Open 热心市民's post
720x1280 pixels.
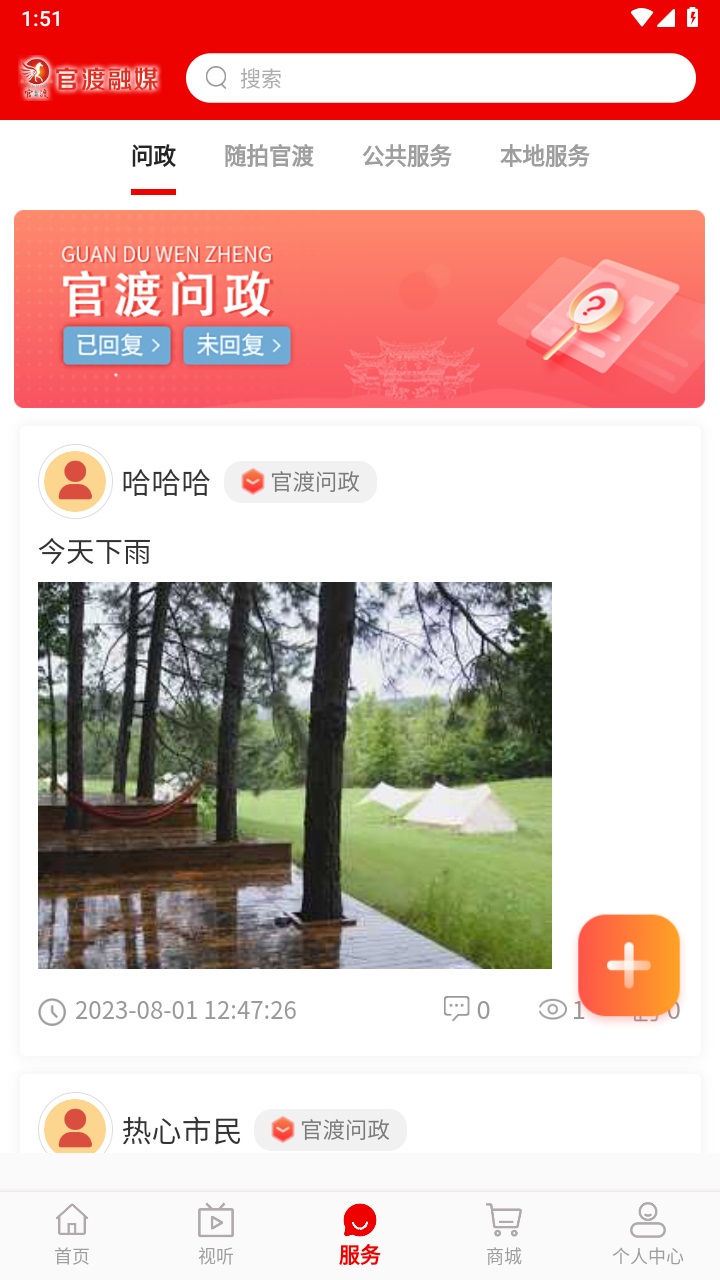click(181, 1130)
